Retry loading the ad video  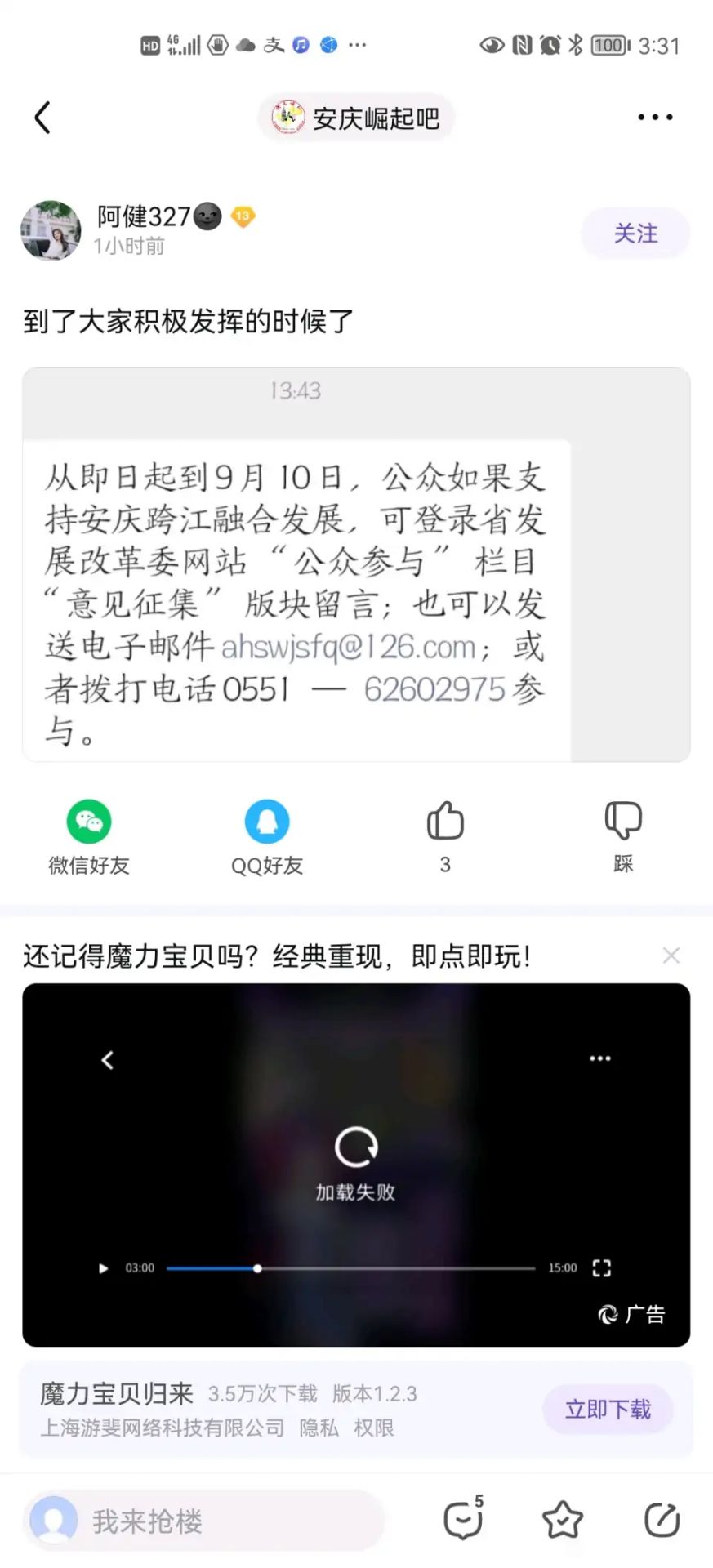[356, 1148]
